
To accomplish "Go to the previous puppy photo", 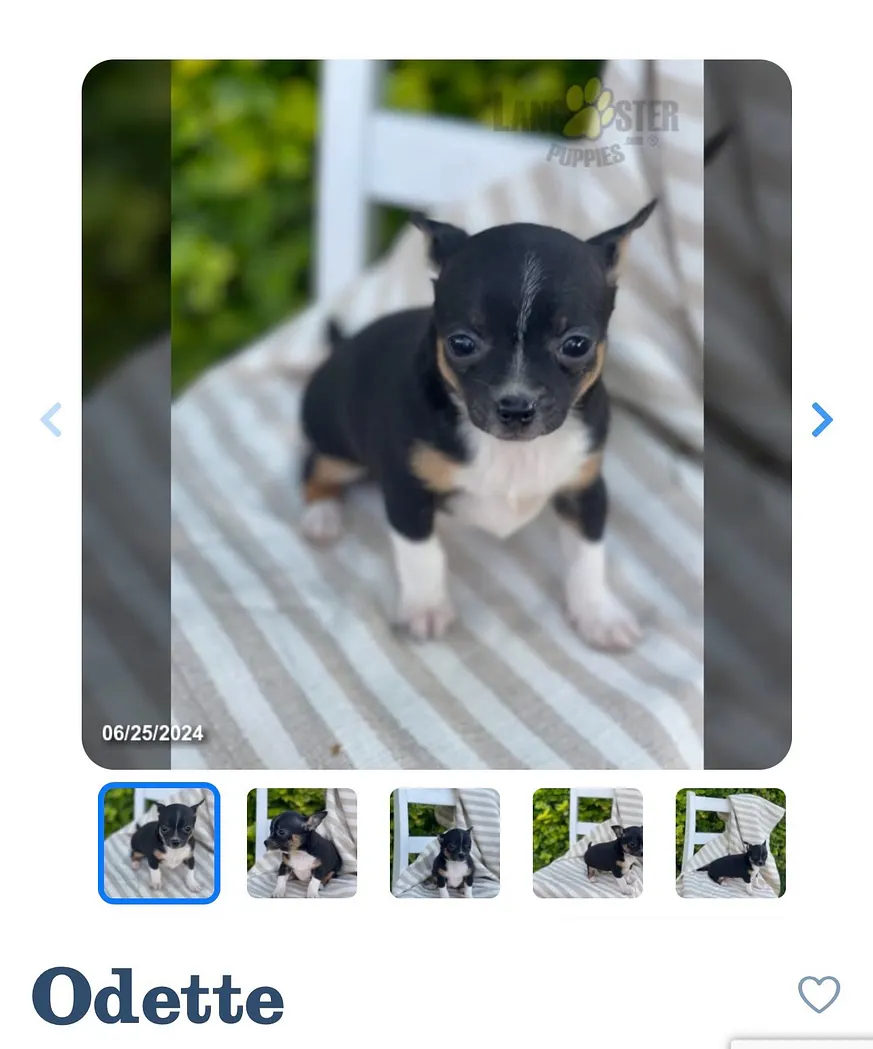I will (51, 420).
